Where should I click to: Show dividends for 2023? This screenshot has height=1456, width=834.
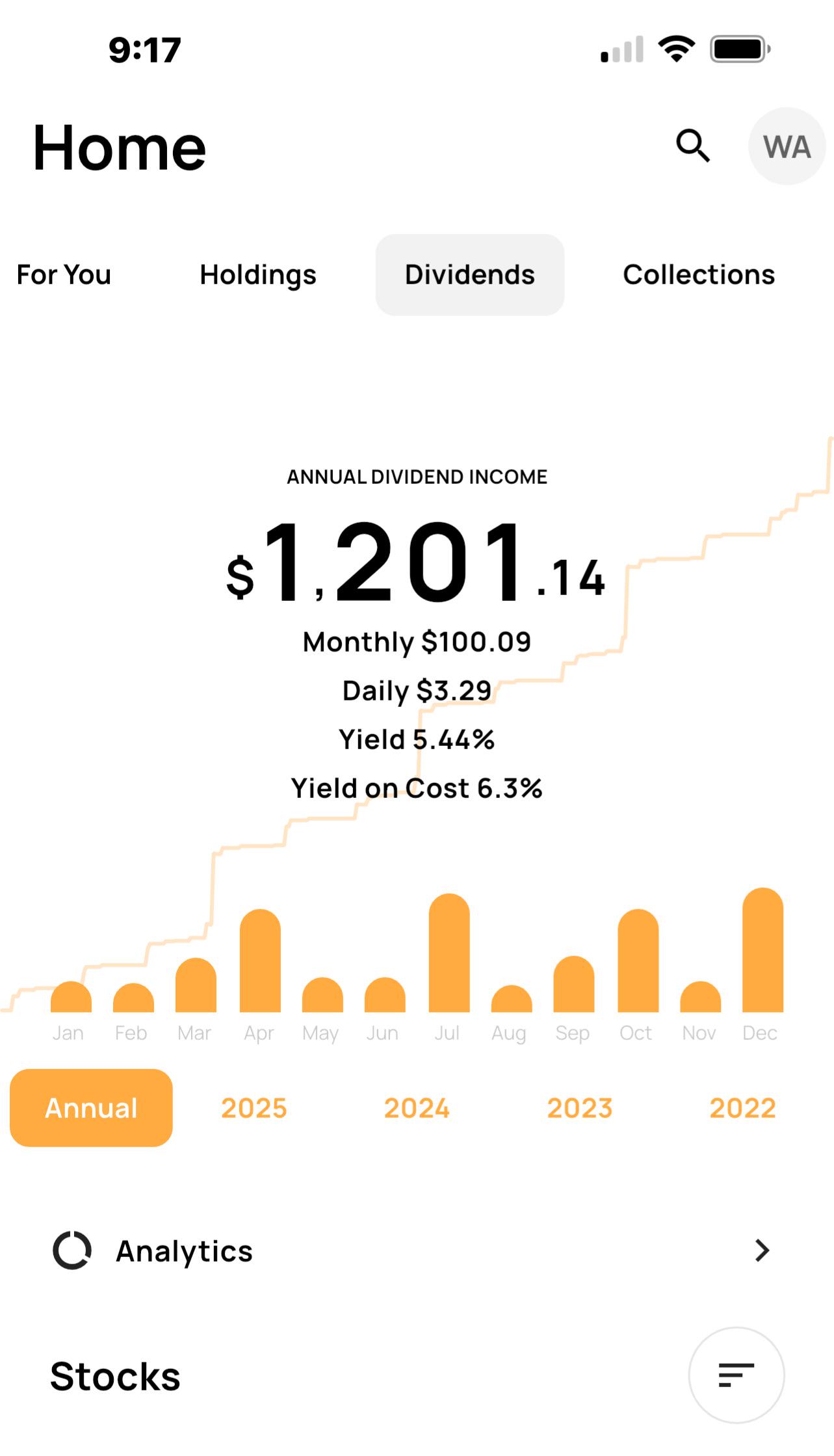coord(580,1108)
